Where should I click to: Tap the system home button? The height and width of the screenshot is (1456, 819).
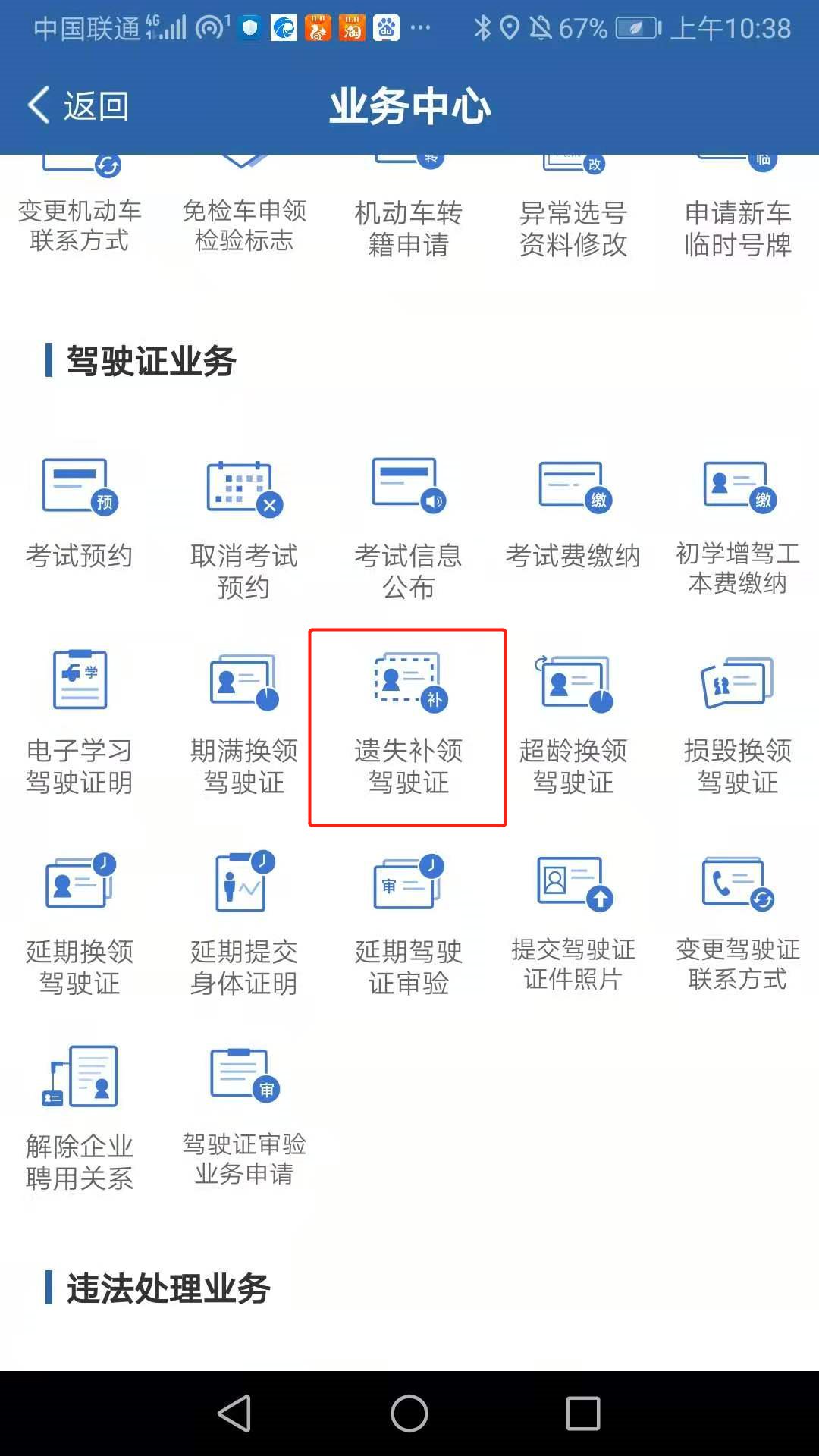409,1414
